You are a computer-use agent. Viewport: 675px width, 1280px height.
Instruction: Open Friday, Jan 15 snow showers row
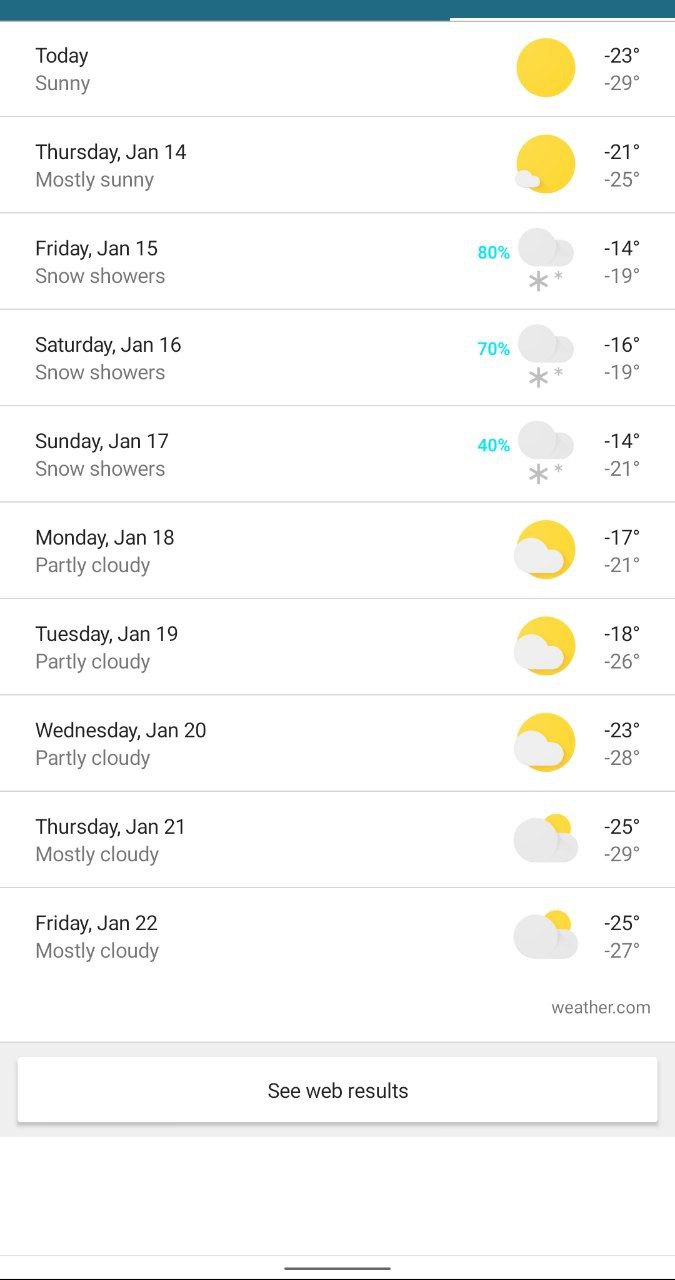337,261
